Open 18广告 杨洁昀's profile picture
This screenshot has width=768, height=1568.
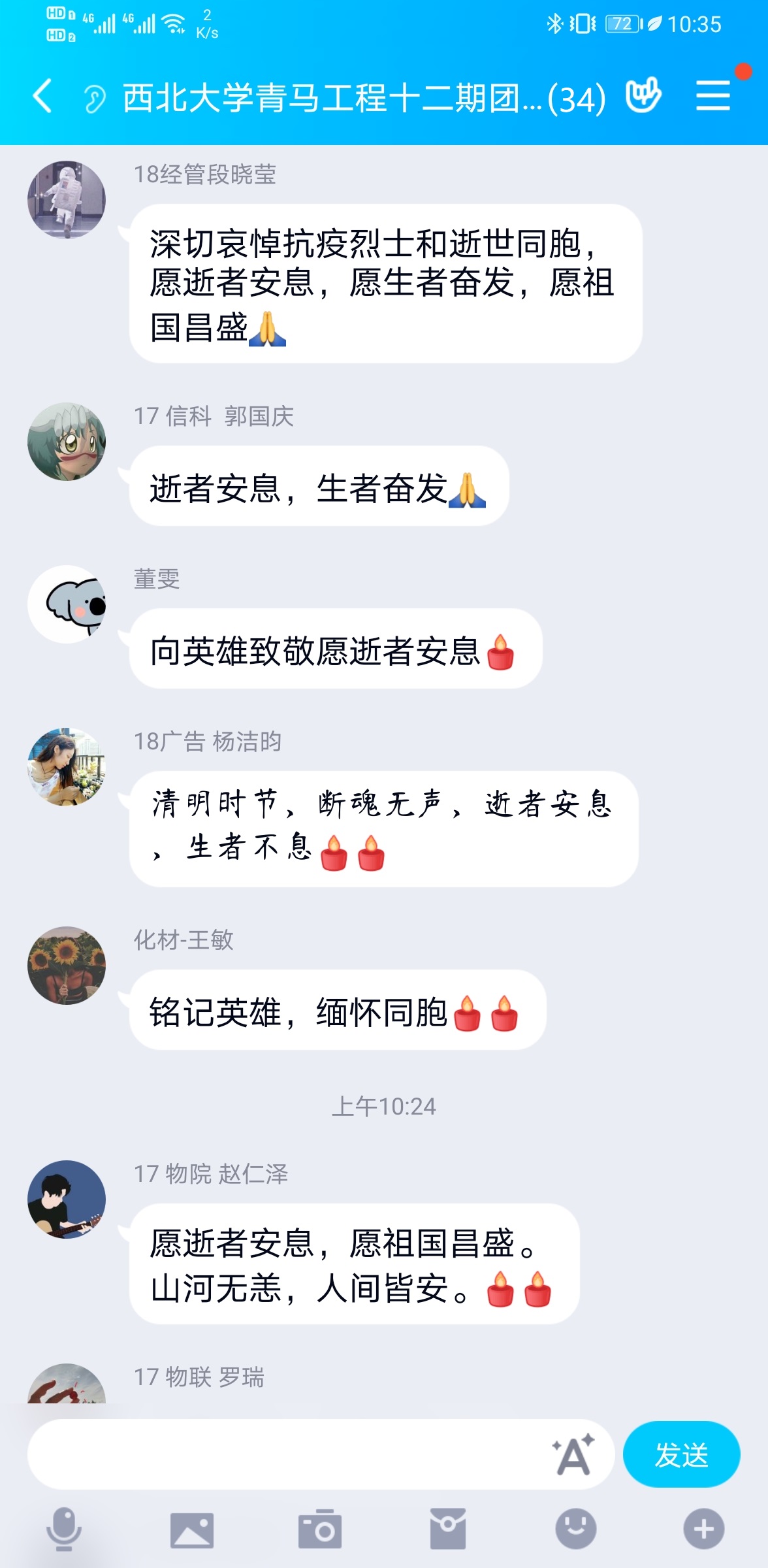67,767
